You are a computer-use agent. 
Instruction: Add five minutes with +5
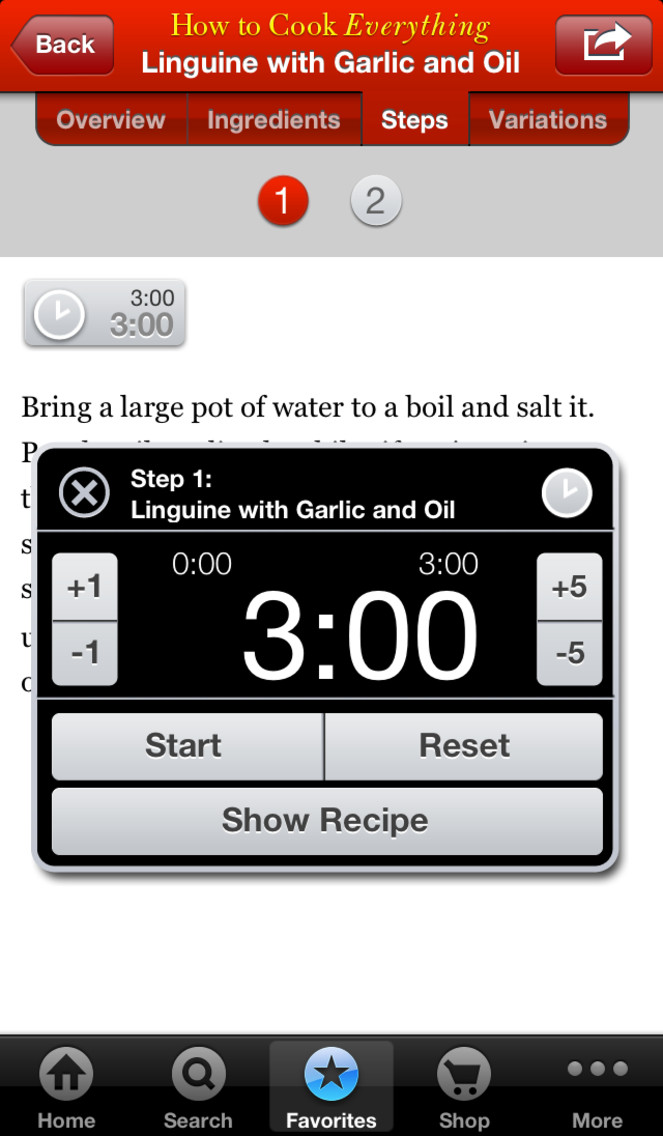coord(570,587)
